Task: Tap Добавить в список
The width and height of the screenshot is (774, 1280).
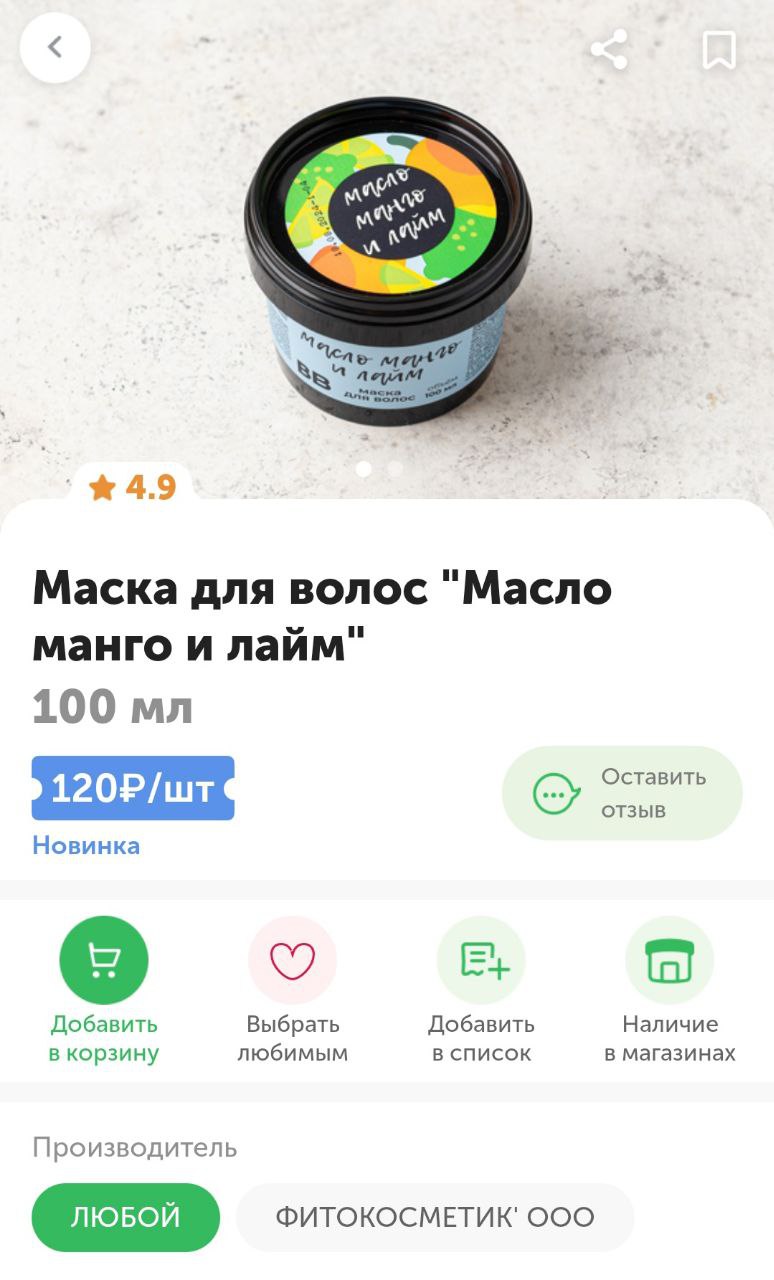Action: click(481, 990)
